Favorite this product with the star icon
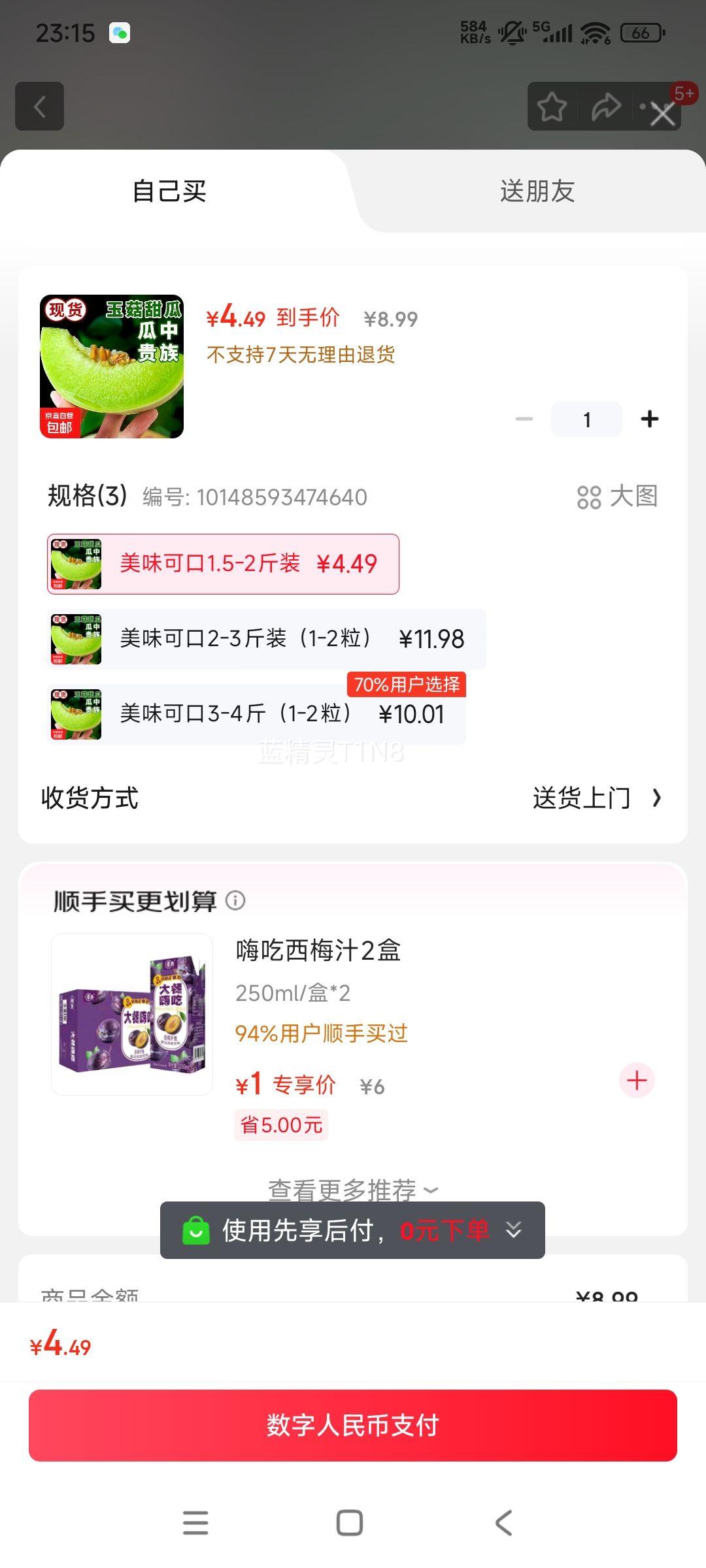The width and height of the screenshot is (706, 1568). 552,107
